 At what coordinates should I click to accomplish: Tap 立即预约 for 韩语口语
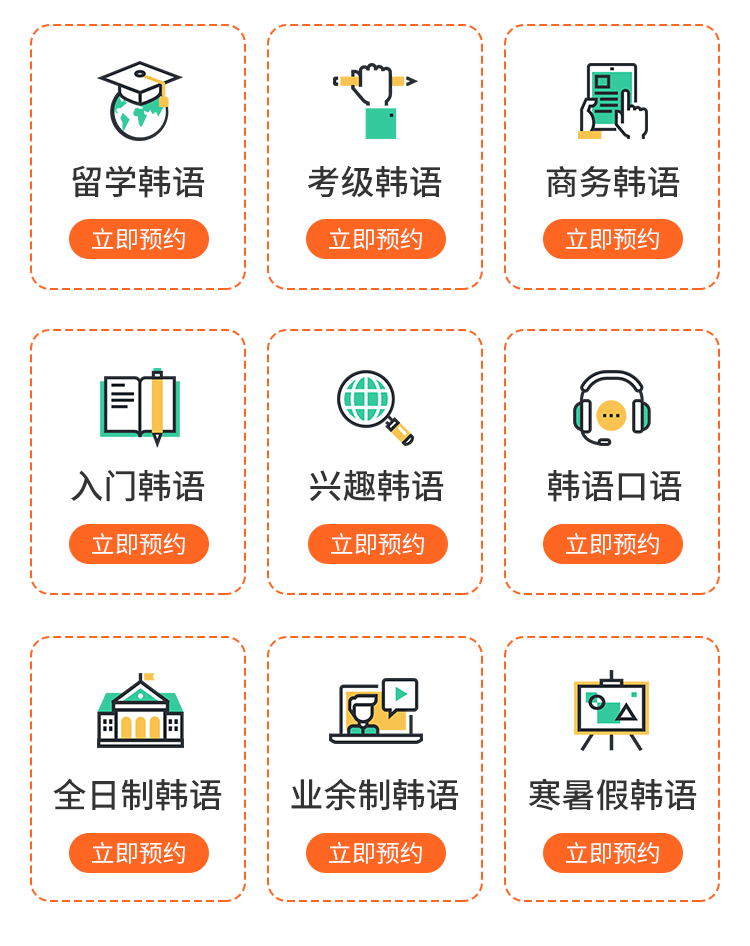(x=612, y=544)
